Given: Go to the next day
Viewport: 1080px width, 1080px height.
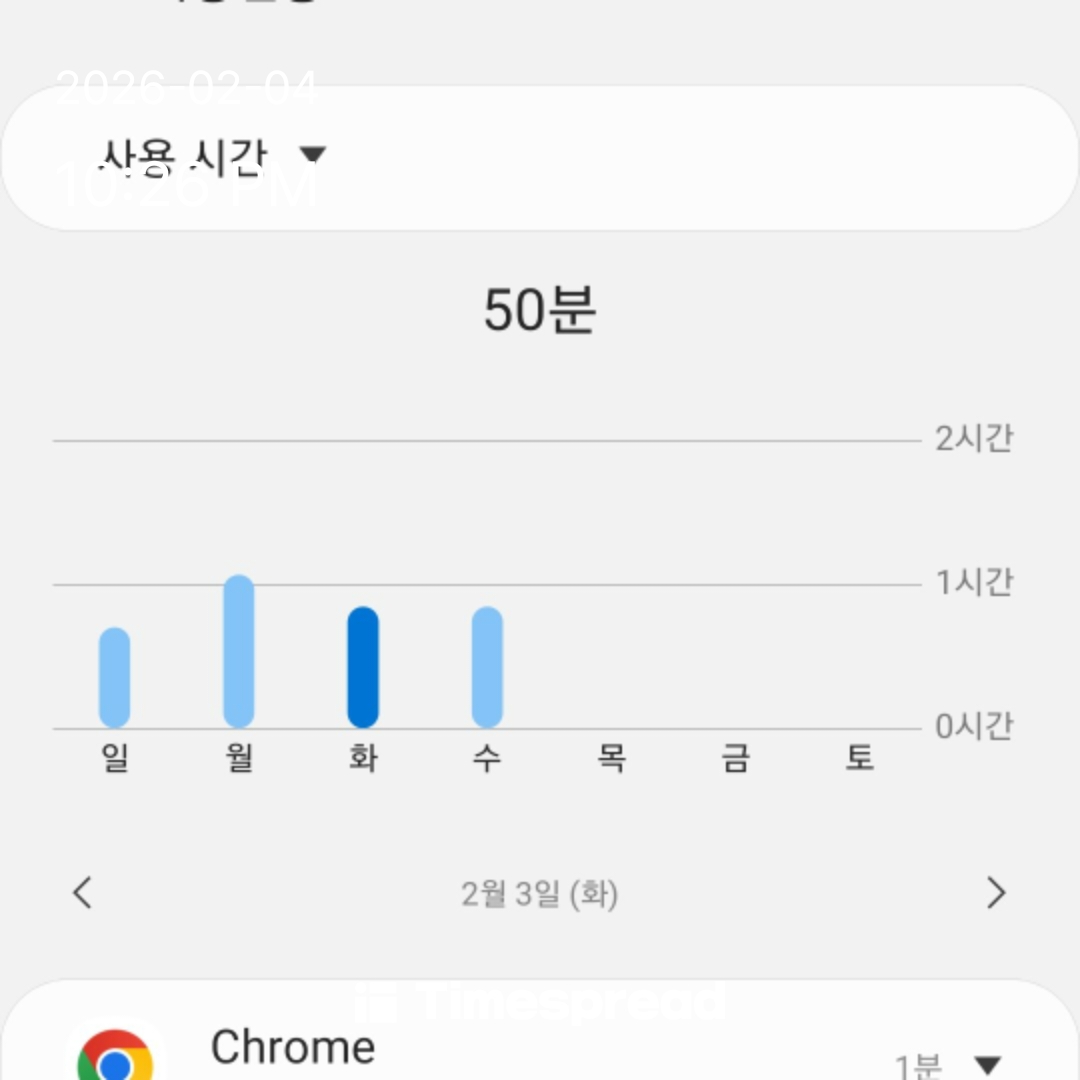Looking at the screenshot, I should (995, 893).
